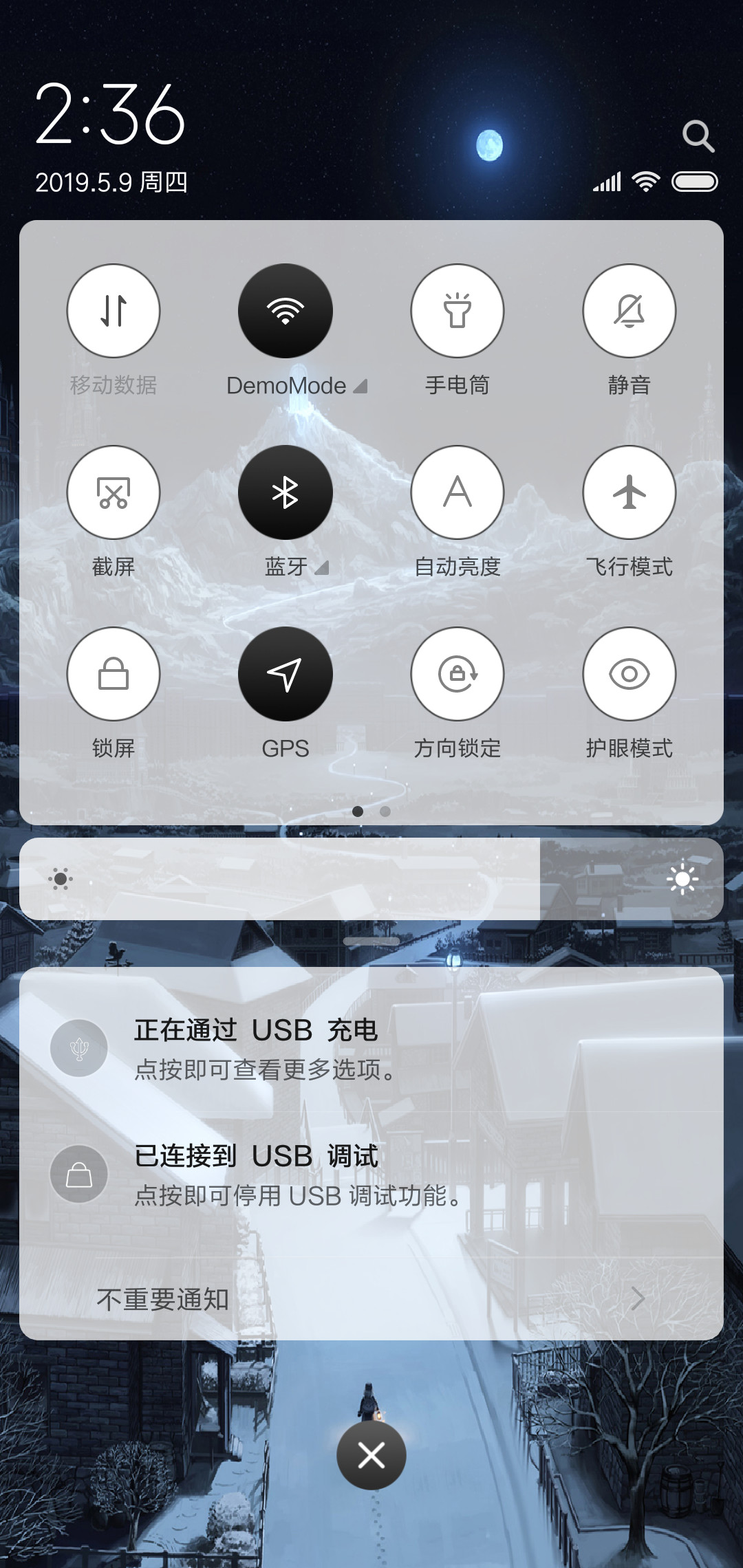Clear notifications with the X button
Image resolution: width=743 pixels, height=1568 pixels.
tap(371, 1455)
